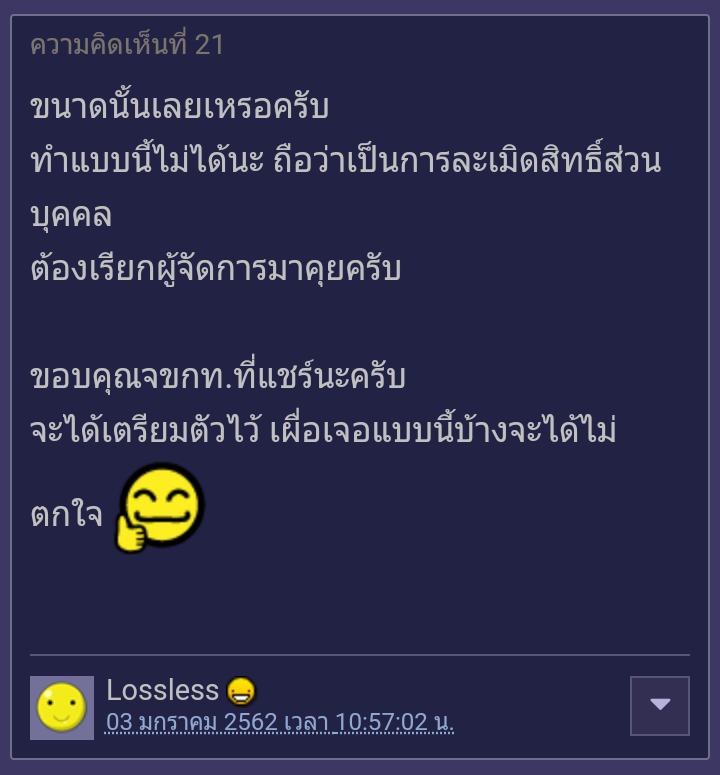Image resolution: width=720 pixels, height=775 pixels.
Task: Tap Lossless's yellow smiley avatar
Action: point(62,707)
